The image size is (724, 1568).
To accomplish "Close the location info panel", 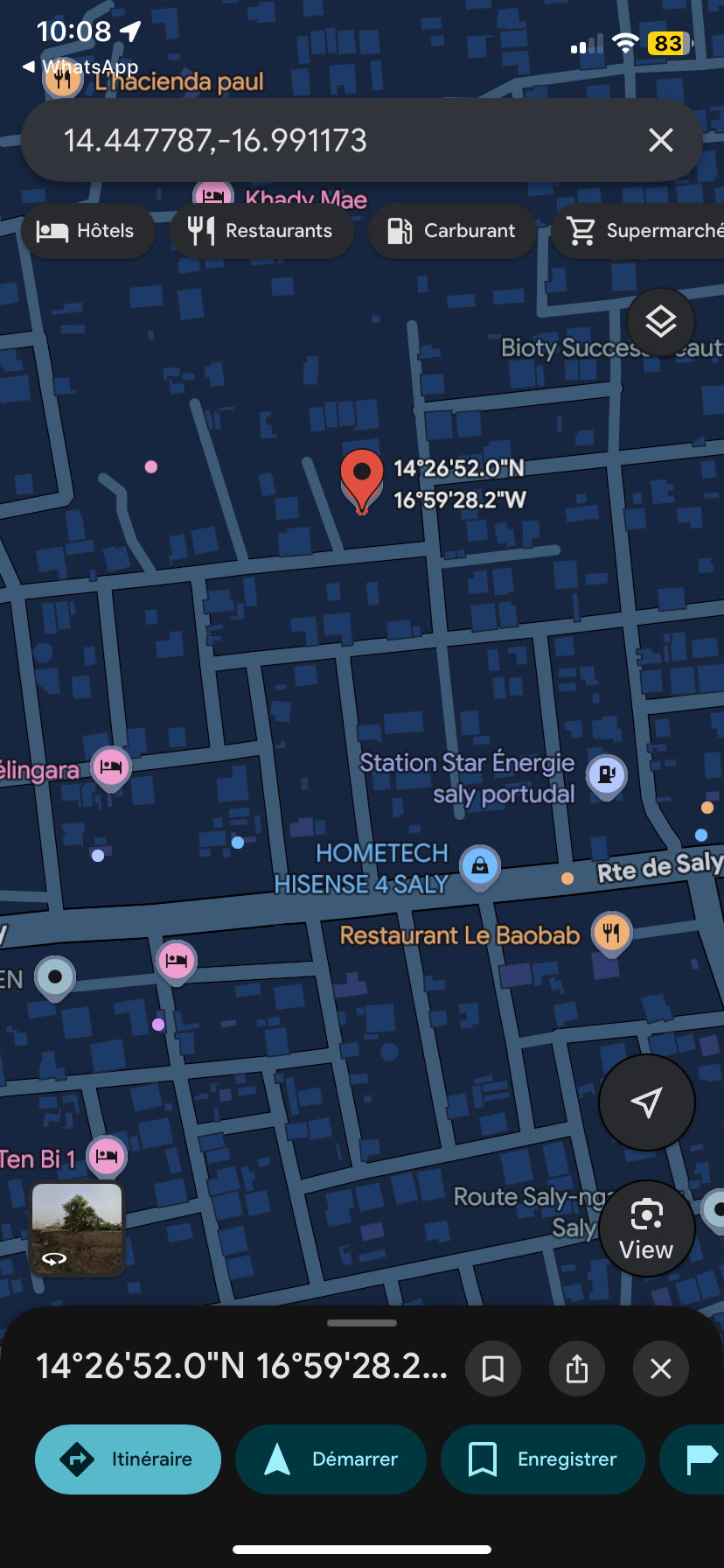I will pos(661,1368).
